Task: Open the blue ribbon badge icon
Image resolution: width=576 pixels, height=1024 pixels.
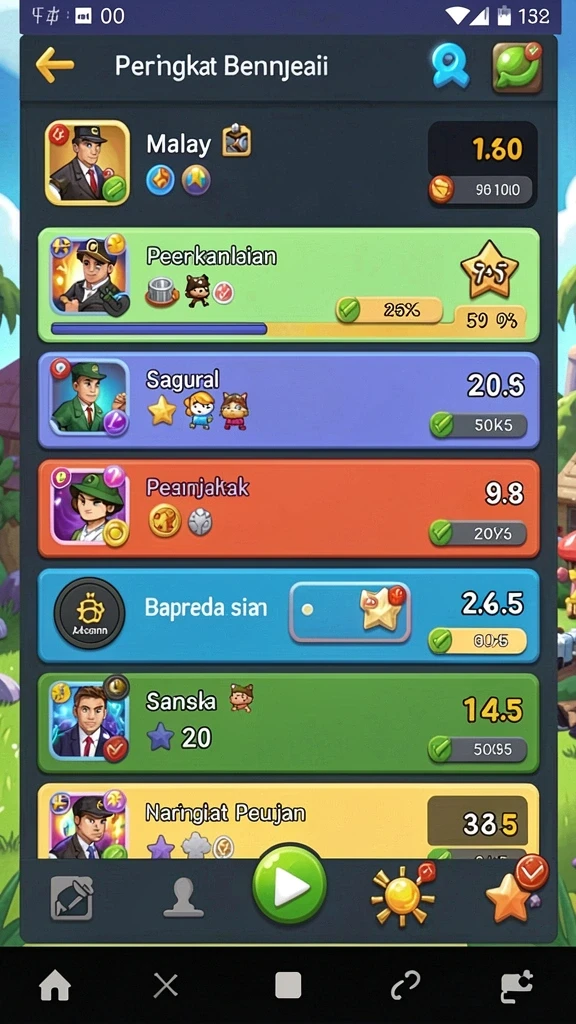Action: pos(451,66)
